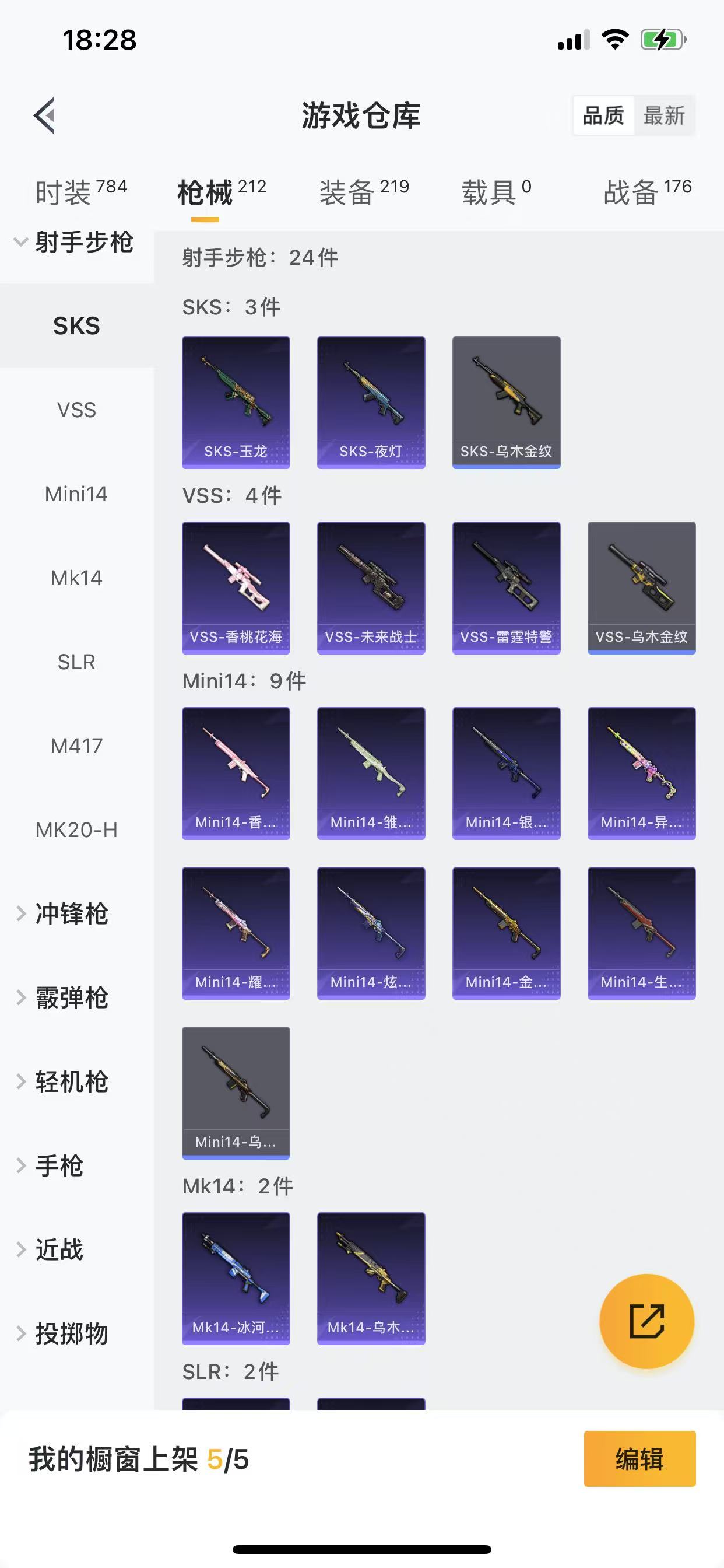Open the 战备 tab

point(646,192)
